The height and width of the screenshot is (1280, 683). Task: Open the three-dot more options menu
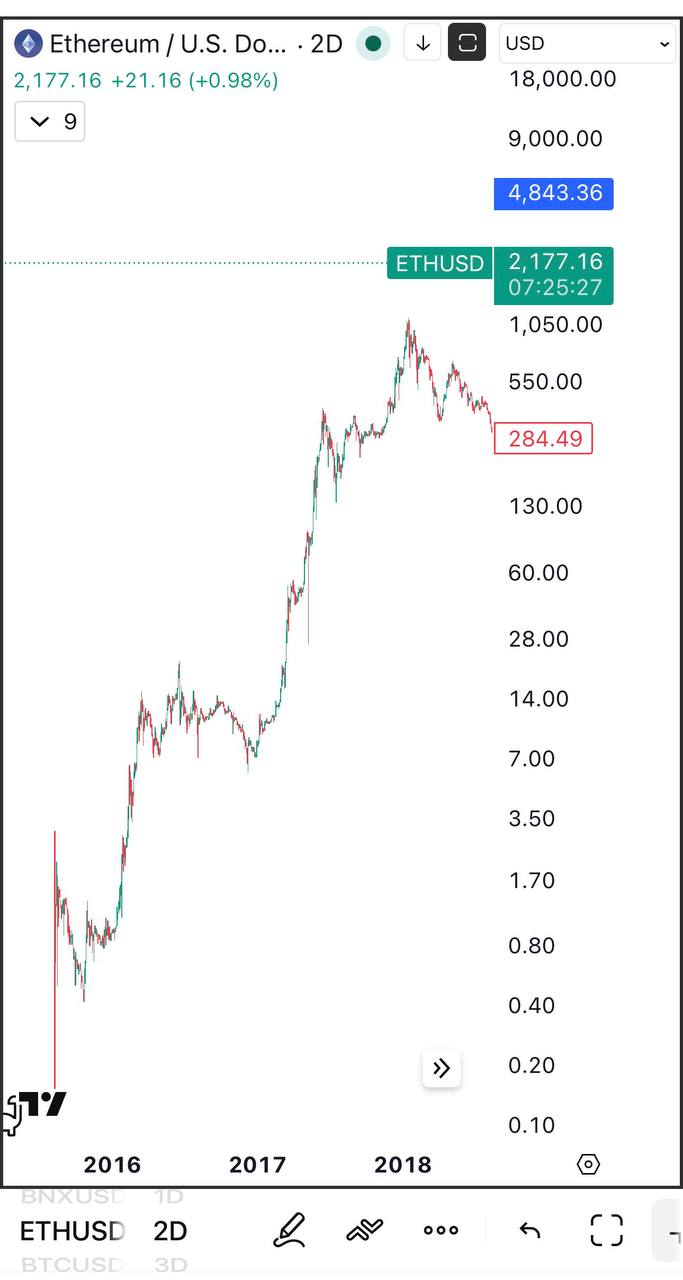click(441, 1230)
